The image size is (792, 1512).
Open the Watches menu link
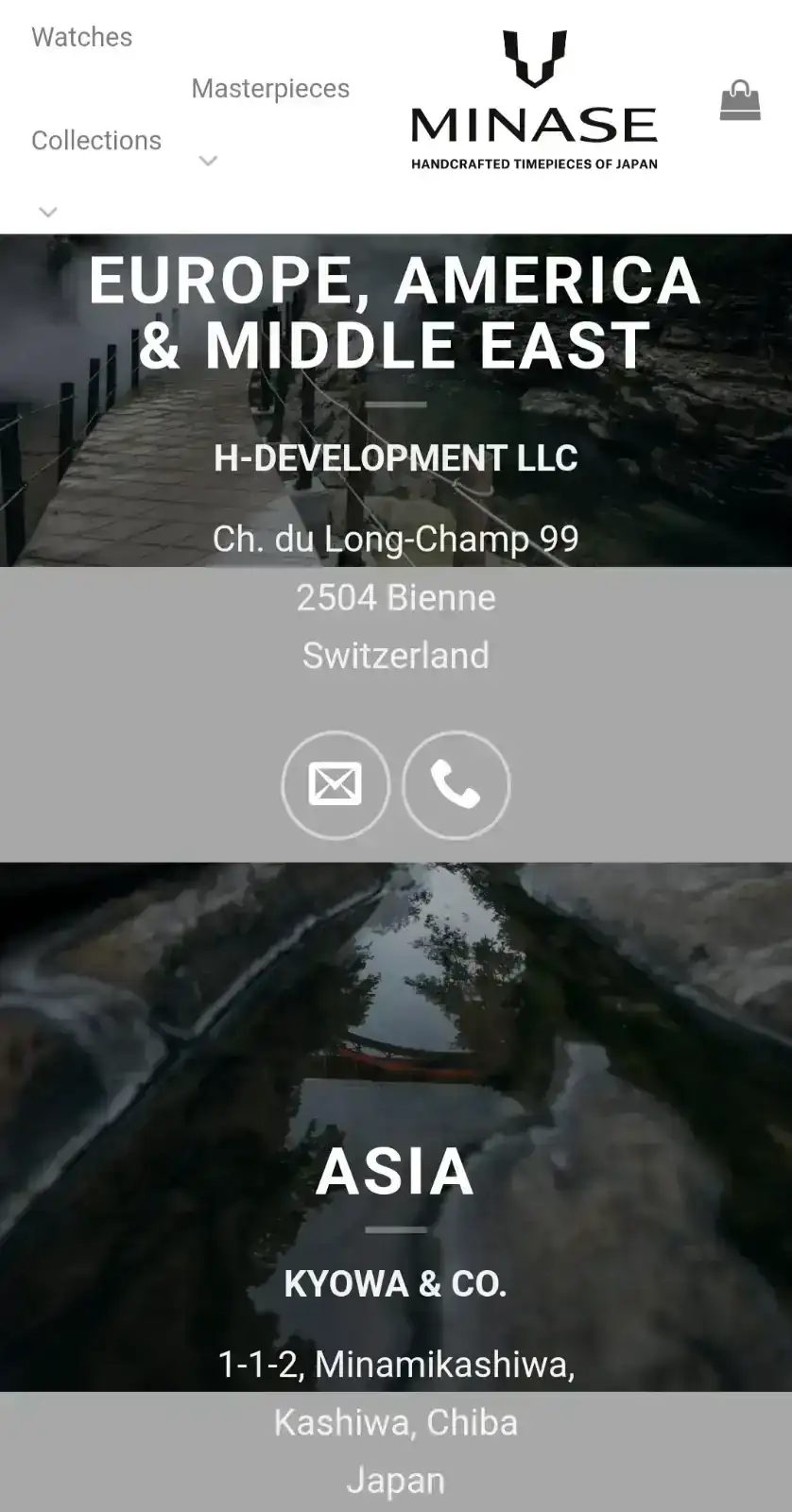(x=81, y=37)
